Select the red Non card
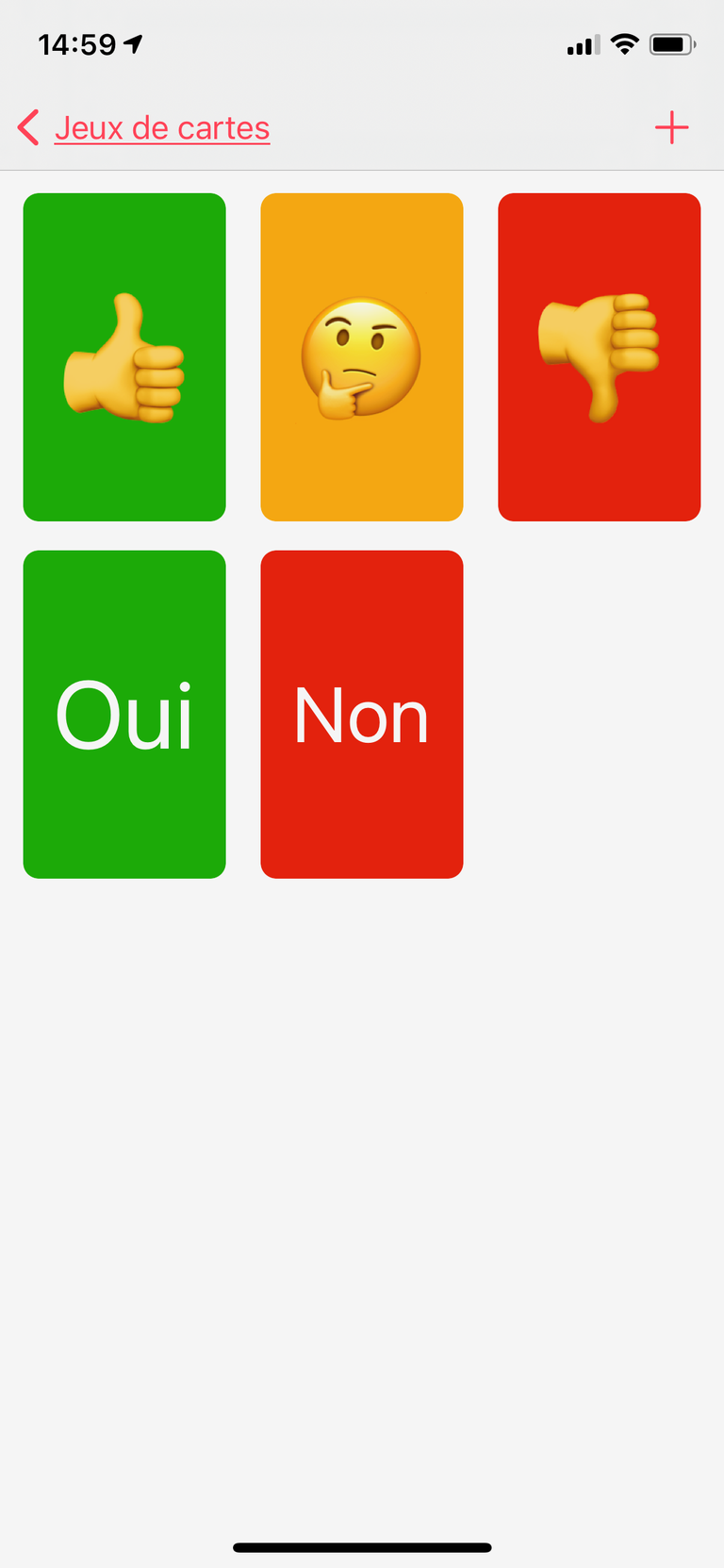Viewport: 724px width, 1568px height. (x=362, y=714)
